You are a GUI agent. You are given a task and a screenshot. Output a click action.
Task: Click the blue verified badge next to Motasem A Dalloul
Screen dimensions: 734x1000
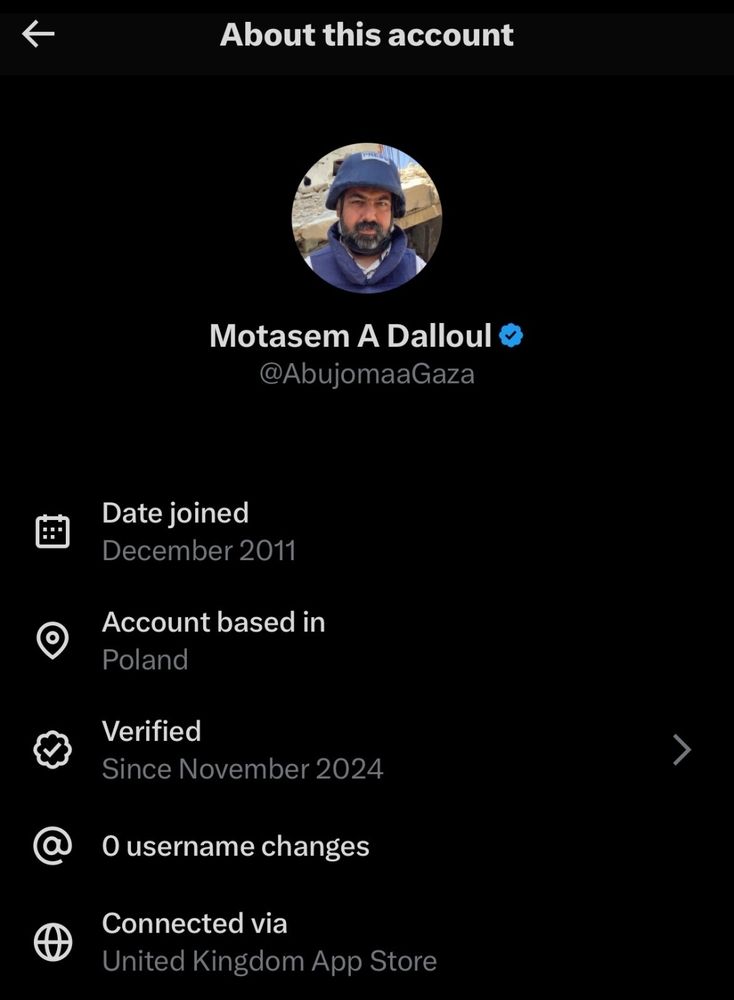[x=512, y=336]
